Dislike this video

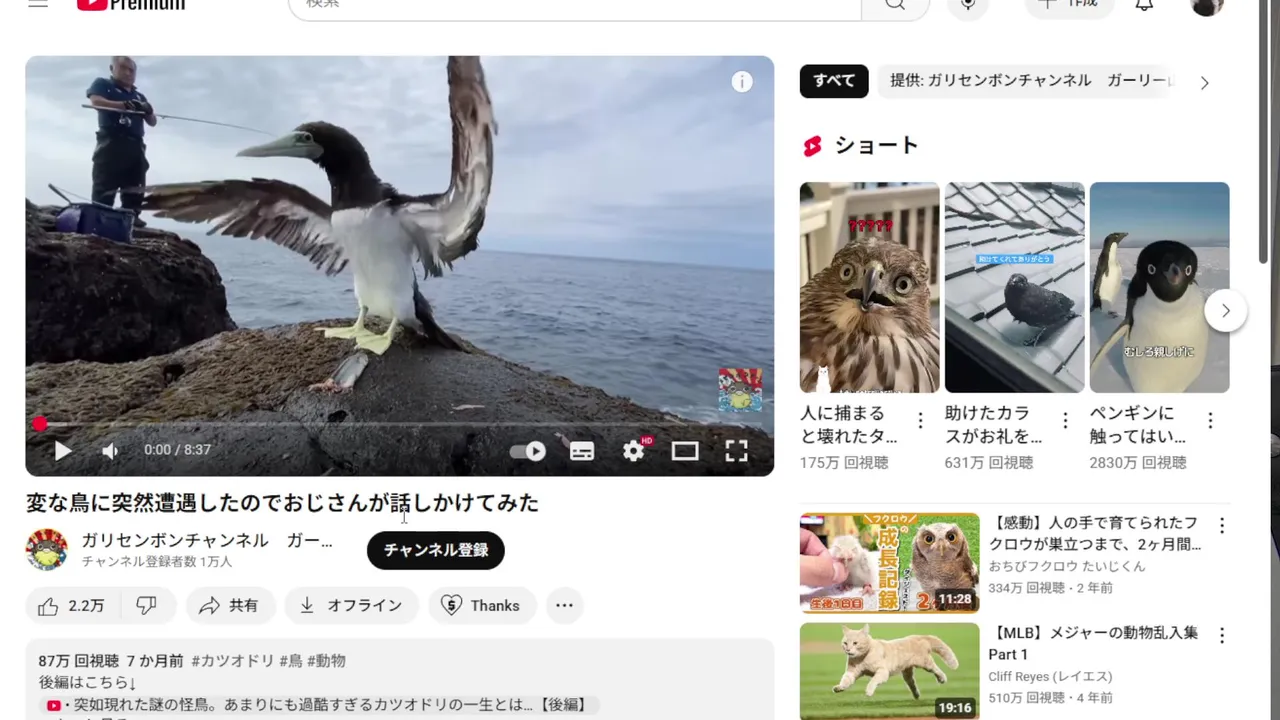click(x=146, y=605)
